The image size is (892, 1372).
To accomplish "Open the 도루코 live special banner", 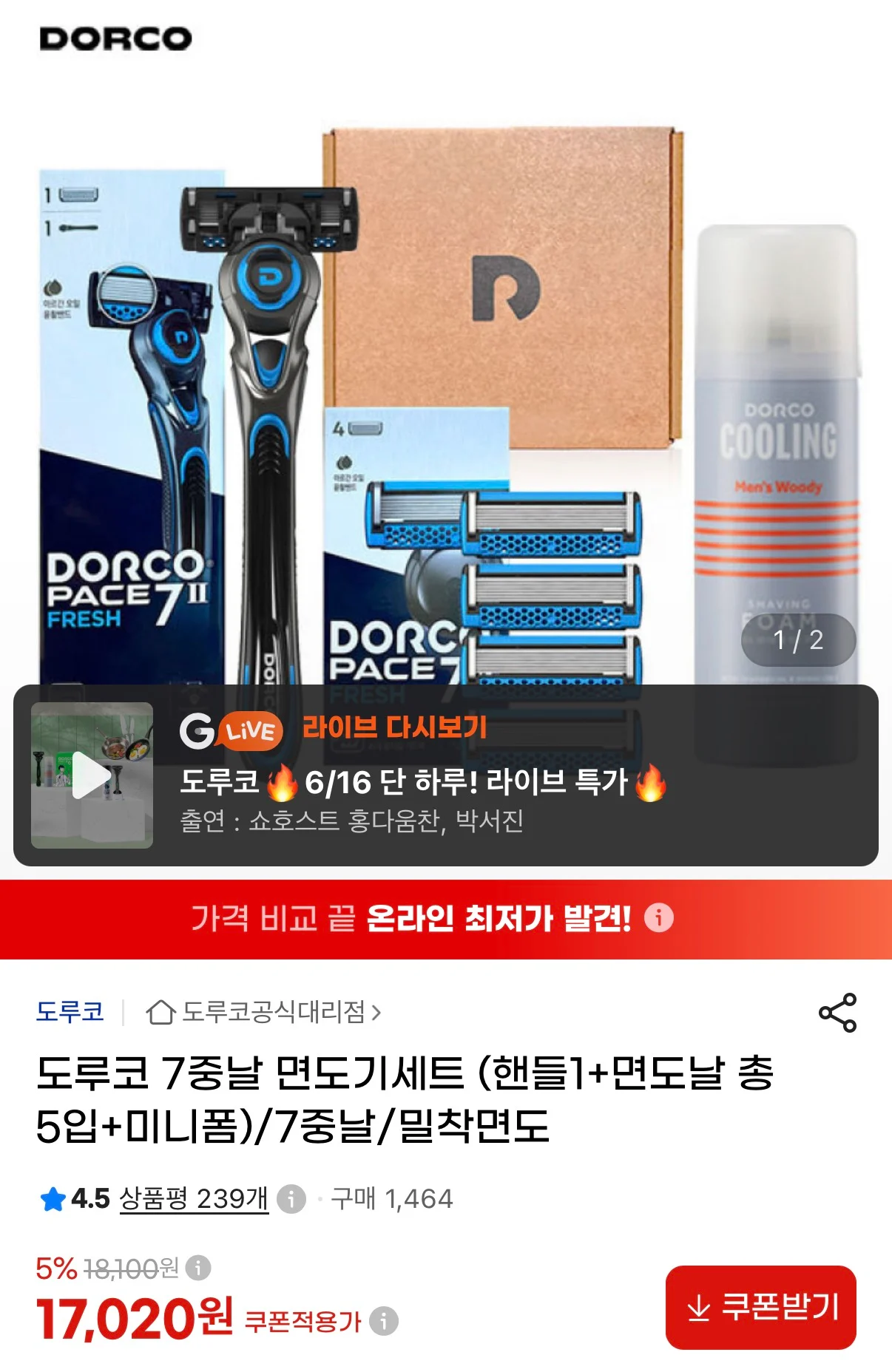I will click(445, 775).
